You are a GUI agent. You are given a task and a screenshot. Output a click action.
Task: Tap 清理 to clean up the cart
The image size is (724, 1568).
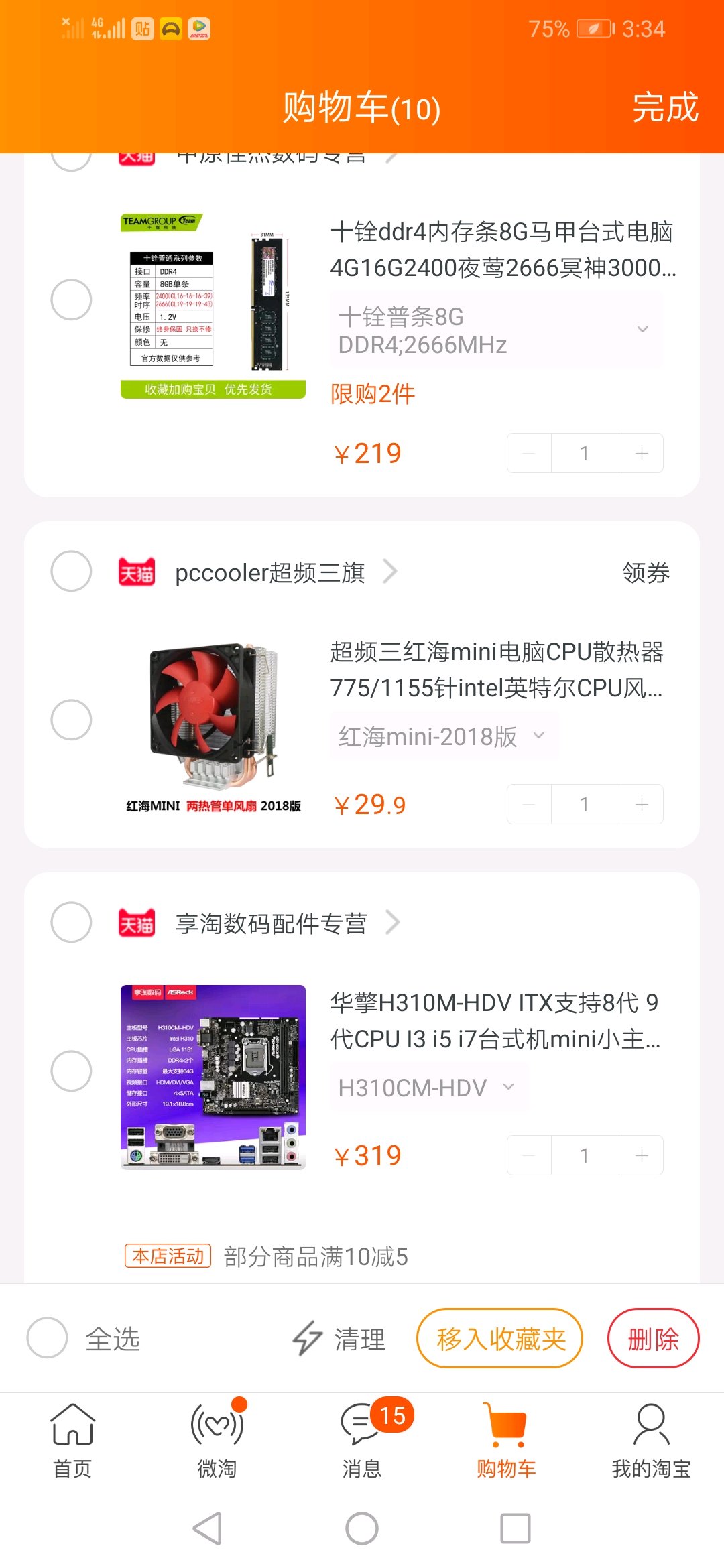pyautogui.click(x=339, y=1339)
